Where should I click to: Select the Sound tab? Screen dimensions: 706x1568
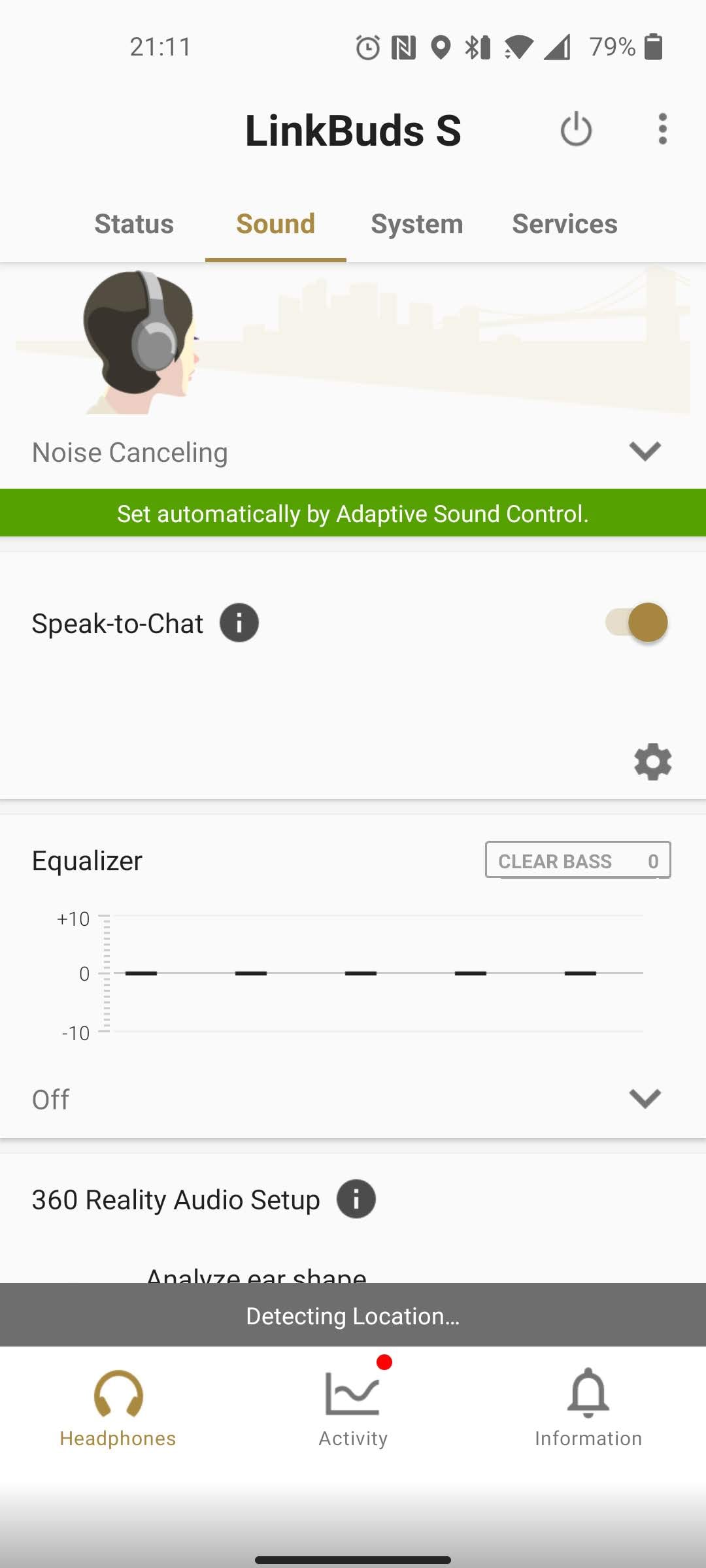[275, 224]
